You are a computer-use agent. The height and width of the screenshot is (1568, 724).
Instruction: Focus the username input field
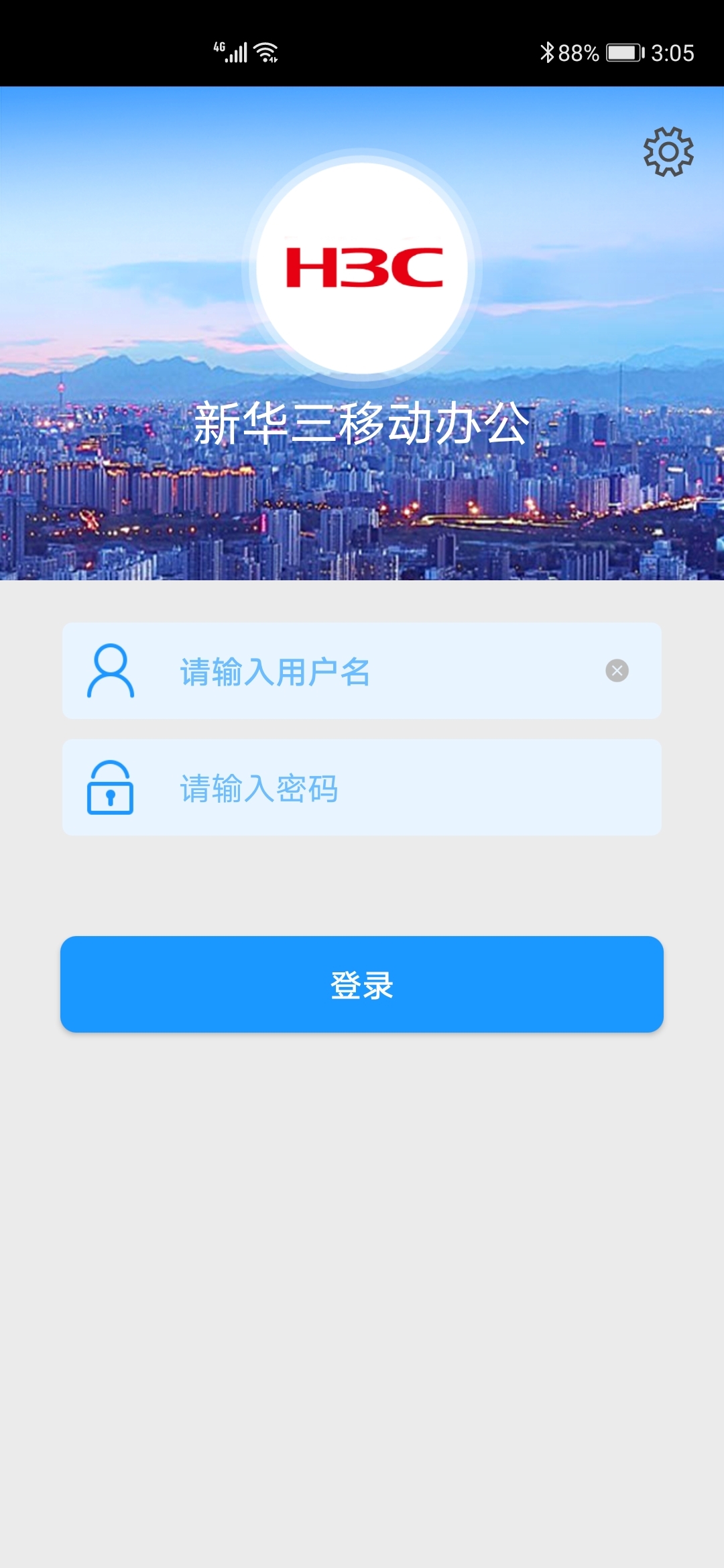coord(375,671)
